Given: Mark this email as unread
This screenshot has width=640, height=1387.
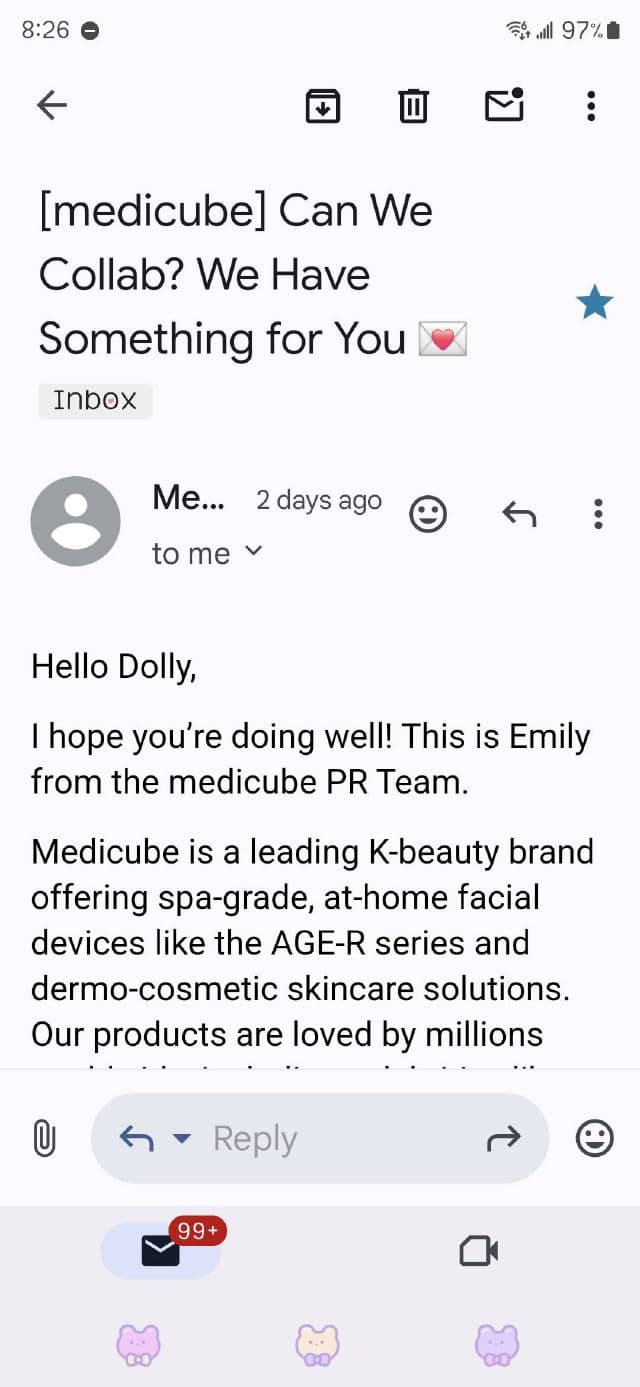Looking at the screenshot, I should (x=504, y=104).
